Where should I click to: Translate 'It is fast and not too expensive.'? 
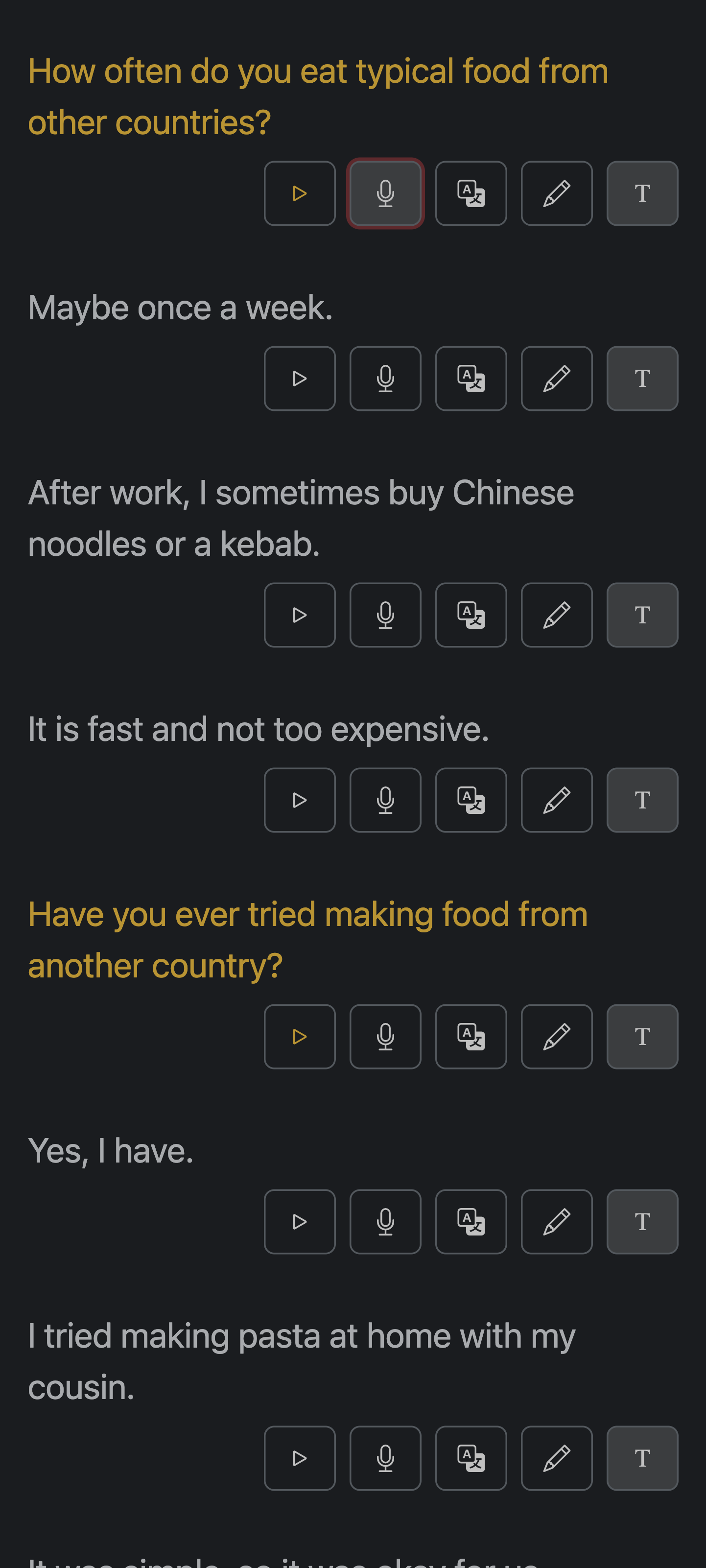tap(471, 800)
